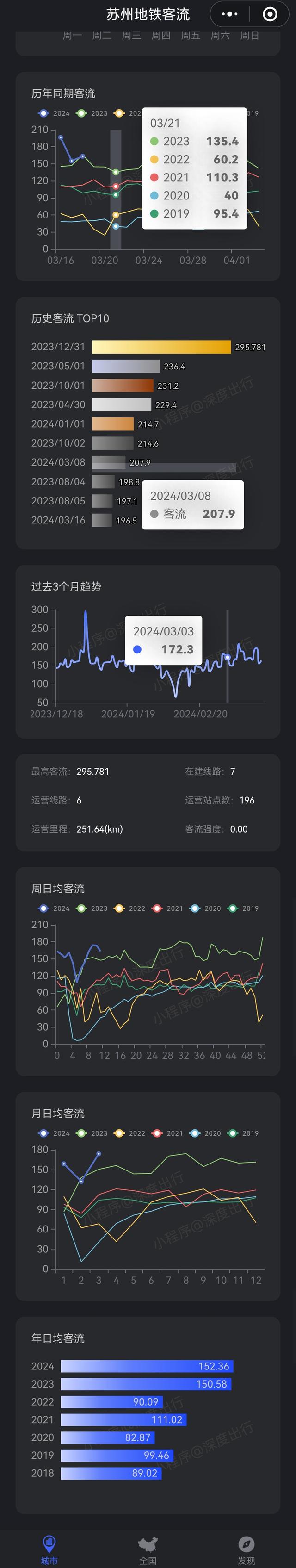Hide 2023 line in 周日均客流 chart legend
This screenshot has width=296, height=1568.
[92, 908]
